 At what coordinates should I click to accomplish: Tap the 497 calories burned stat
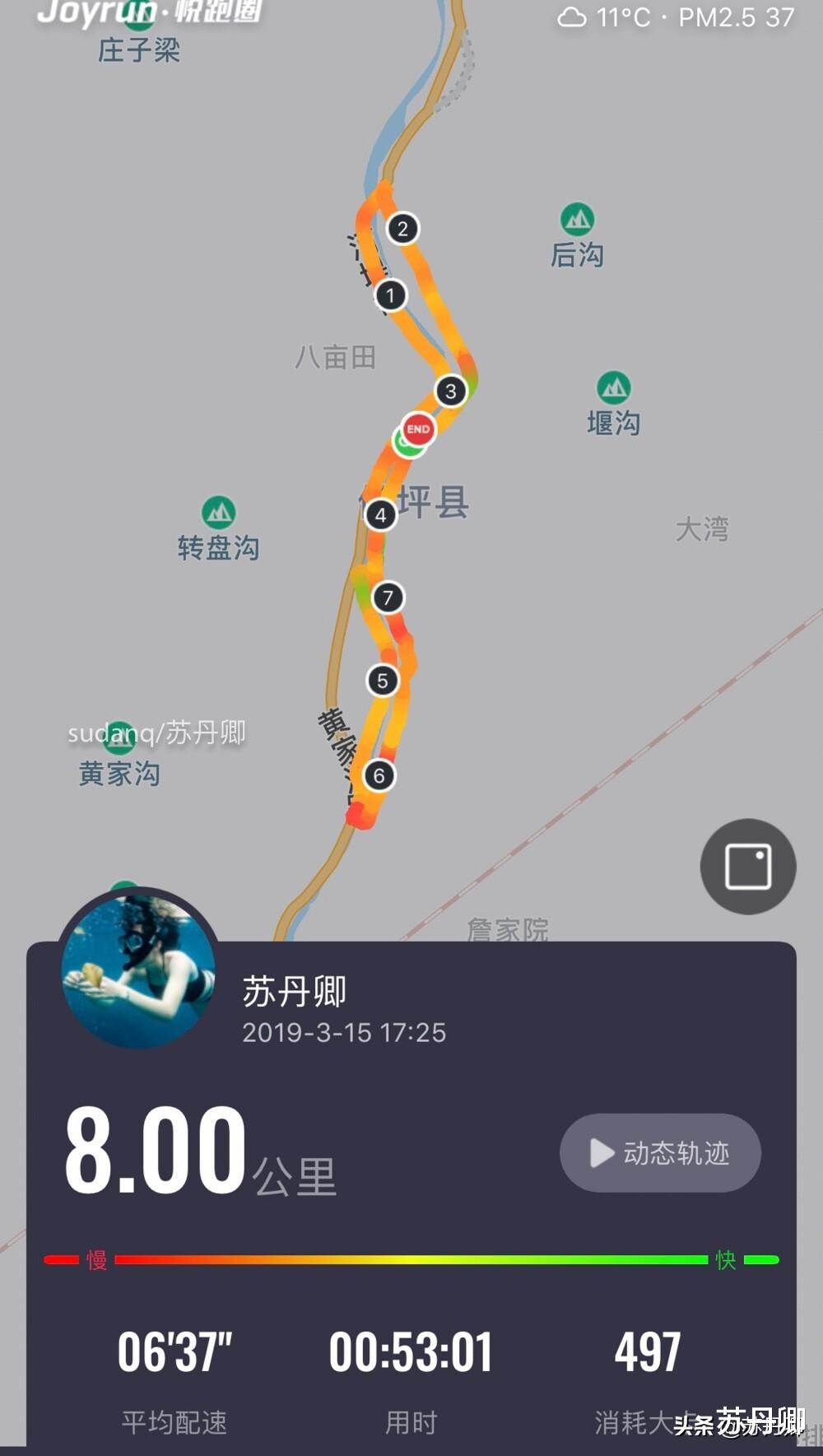[648, 1347]
